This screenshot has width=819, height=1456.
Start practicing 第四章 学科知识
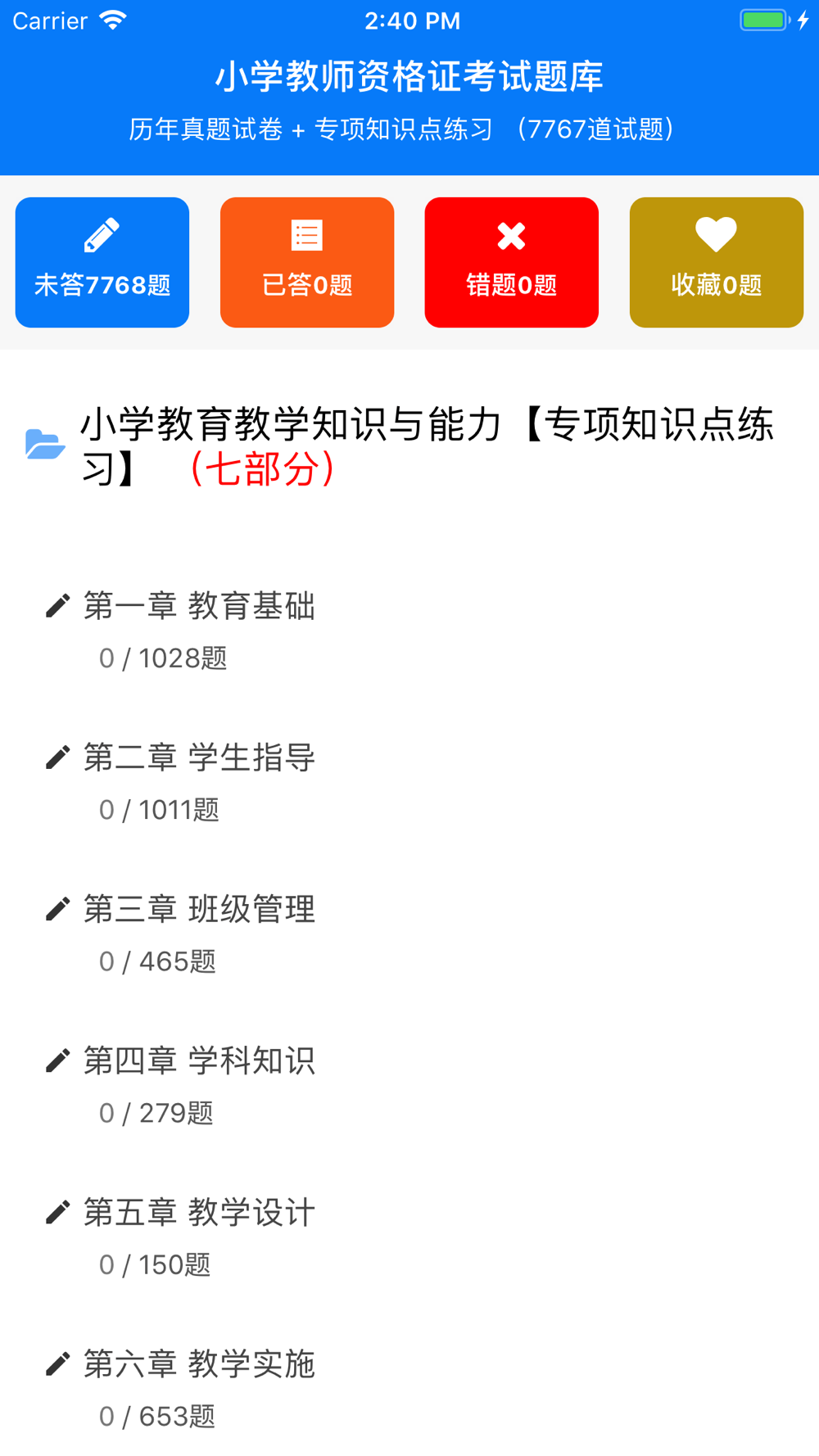199,1061
